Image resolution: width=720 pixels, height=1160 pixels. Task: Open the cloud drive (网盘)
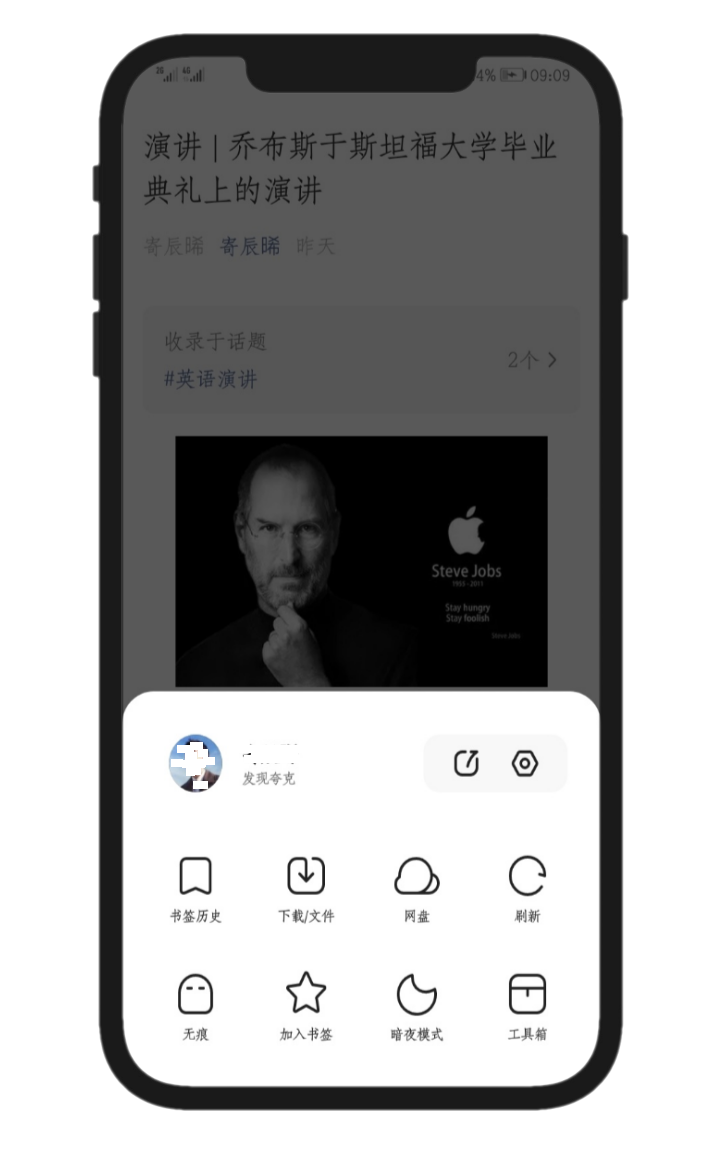pyautogui.click(x=417, y=890)
